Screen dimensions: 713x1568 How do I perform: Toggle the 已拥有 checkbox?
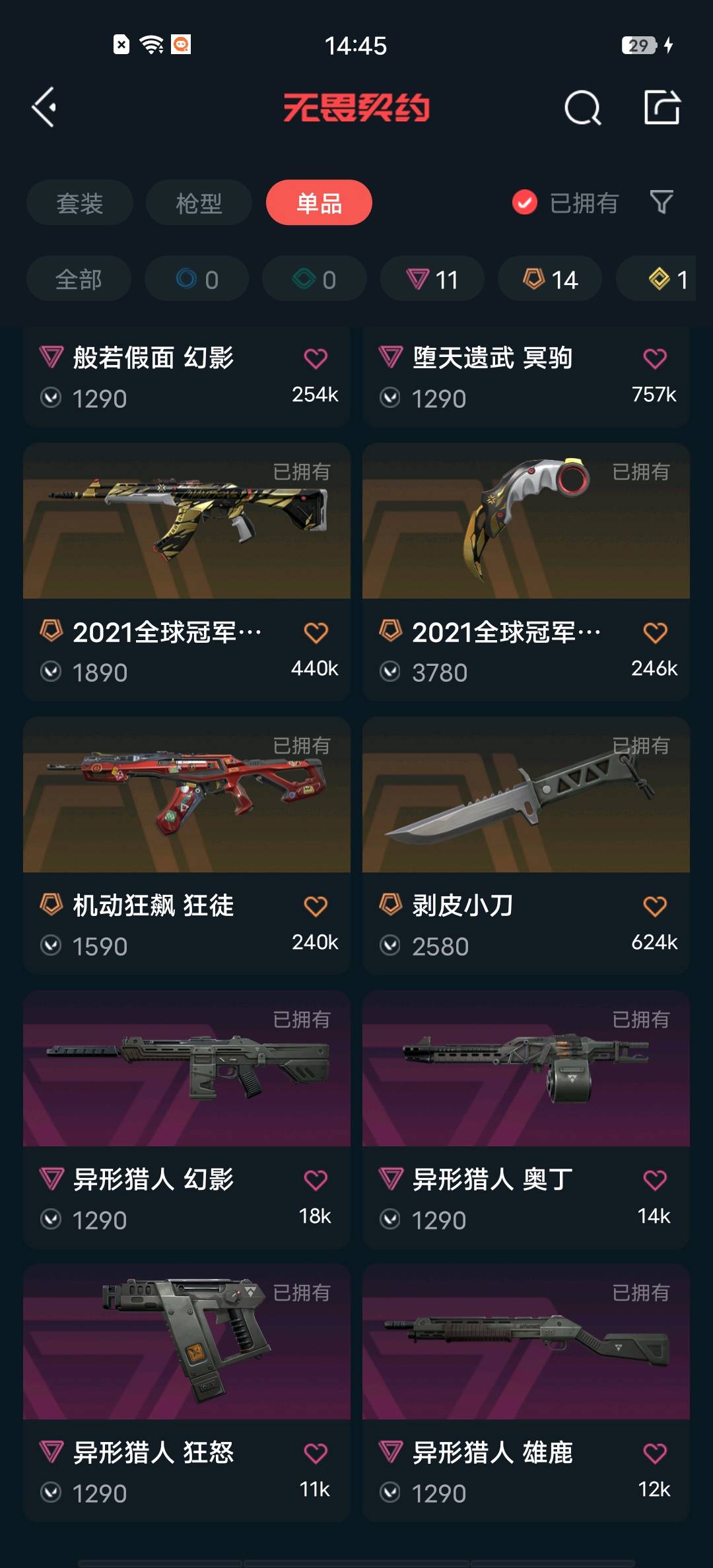click(525, 203)
